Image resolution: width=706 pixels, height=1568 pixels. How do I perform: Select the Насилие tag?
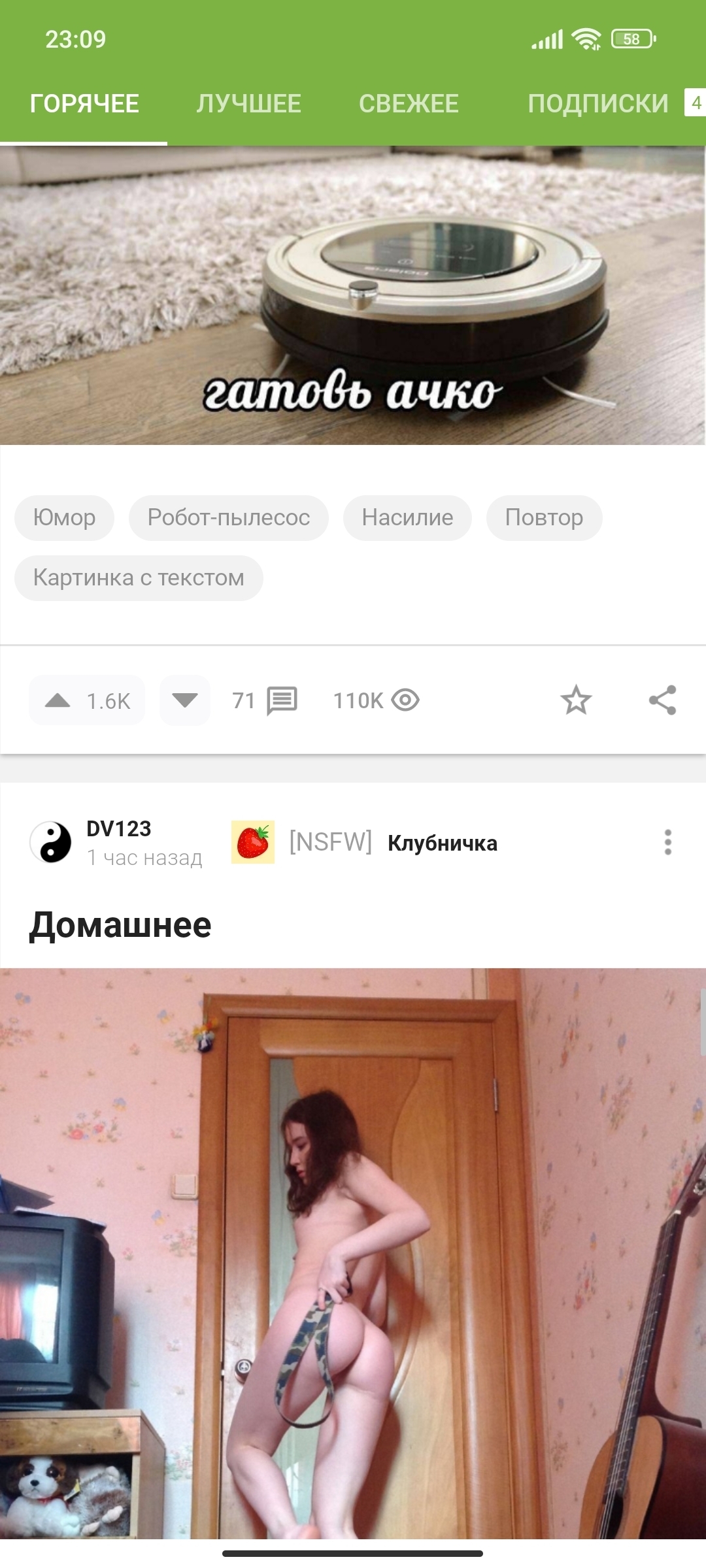(x=407, y=517)
